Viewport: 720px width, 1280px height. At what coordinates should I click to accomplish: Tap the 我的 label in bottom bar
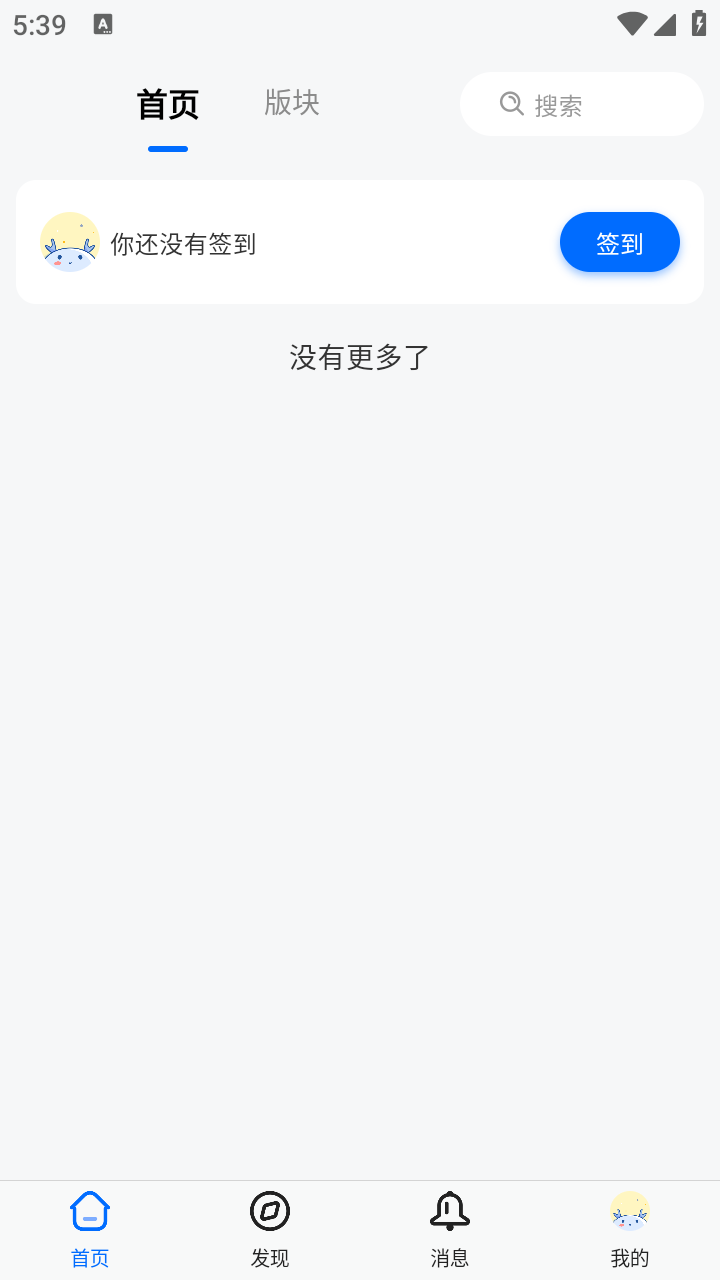pyautogui.click(x=629, y=1258)
